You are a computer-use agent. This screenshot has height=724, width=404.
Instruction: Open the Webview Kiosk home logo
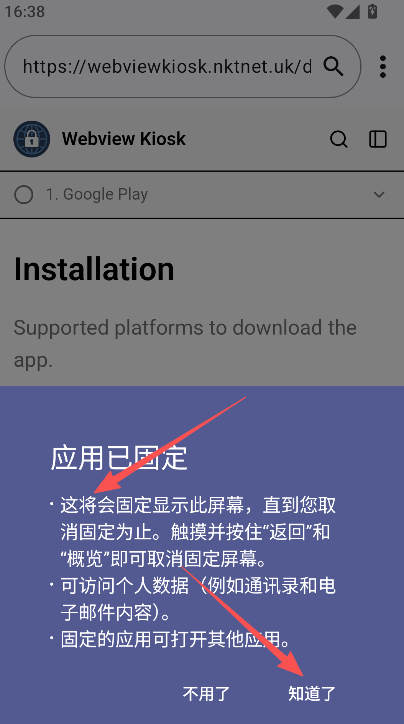(31, 139)
